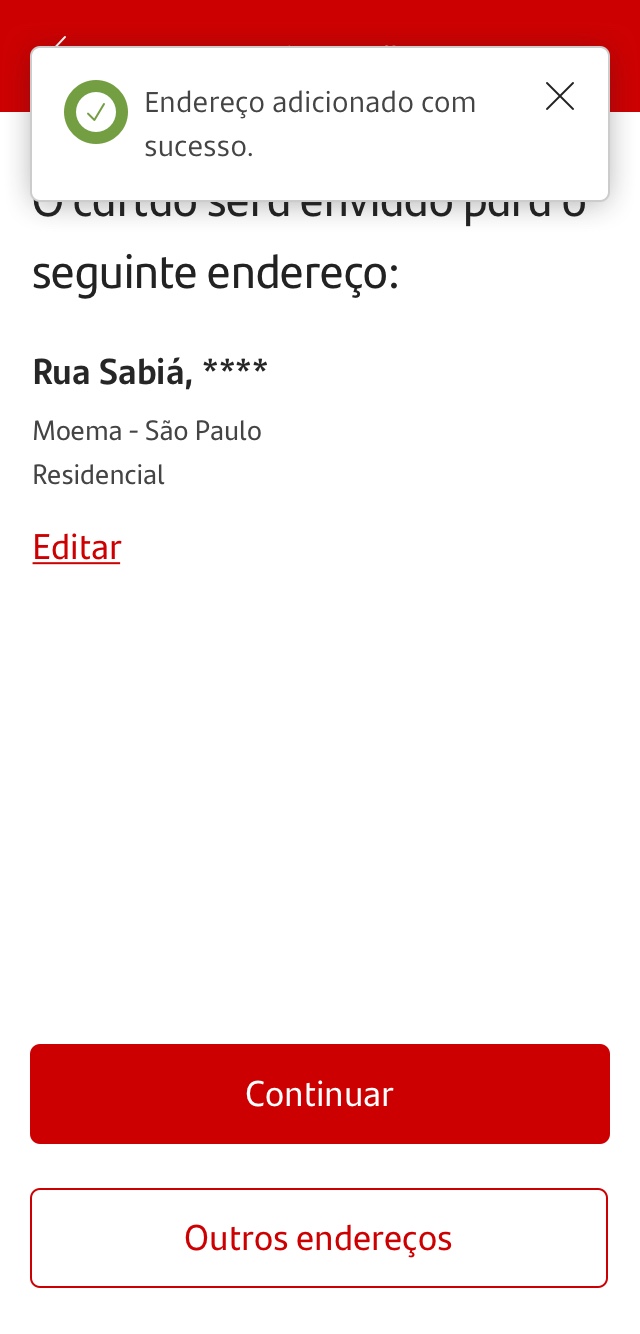Dismiss the success notification with the X
640x1334 pixels.
(x=560, y=96)
